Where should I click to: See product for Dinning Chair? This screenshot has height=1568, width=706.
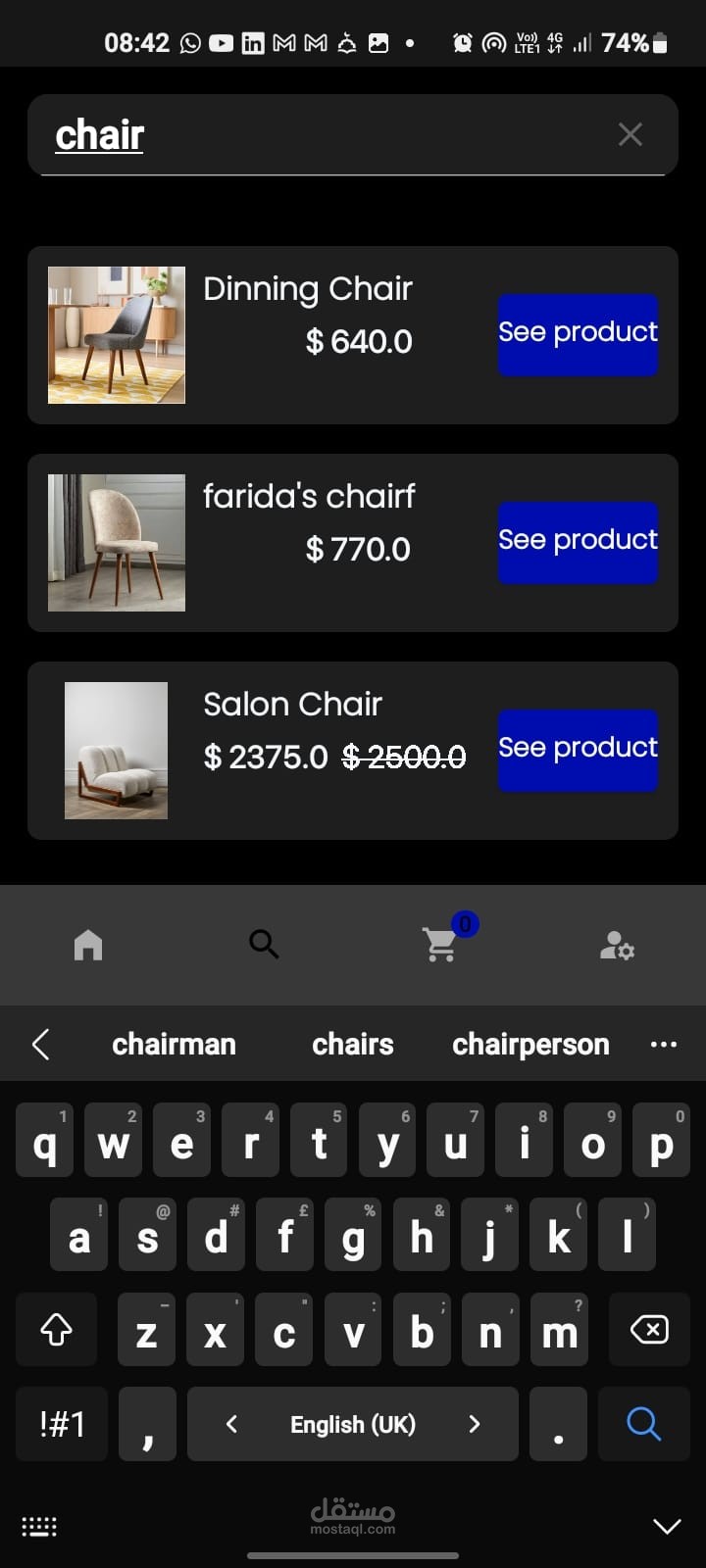tap(578, 334)
